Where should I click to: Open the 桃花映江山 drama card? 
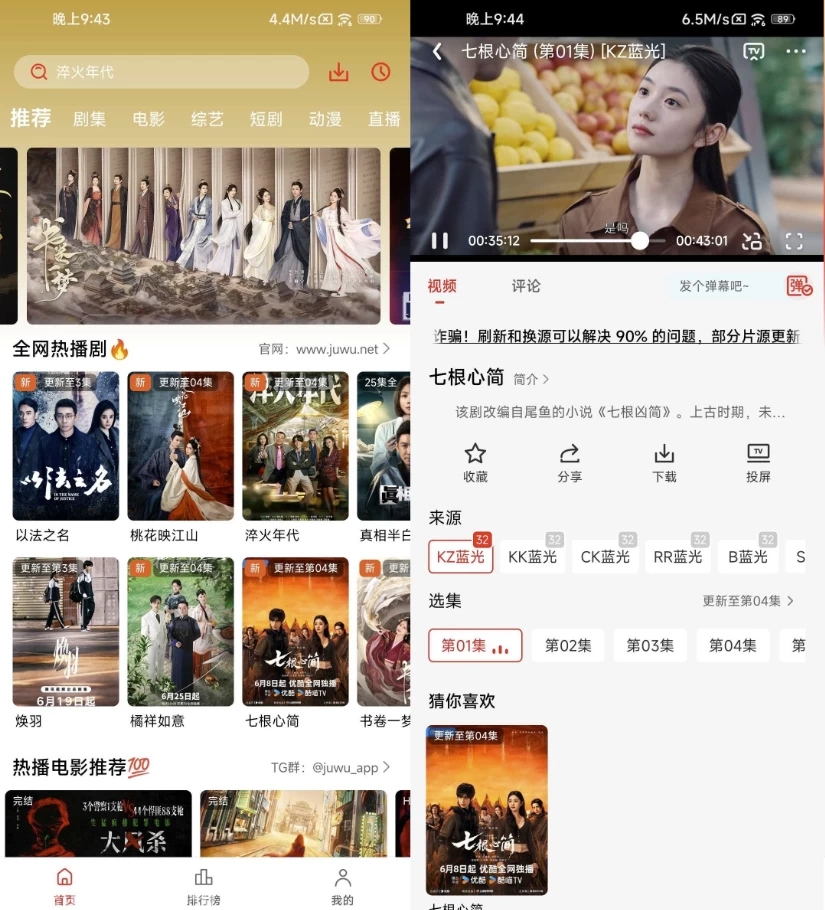tap(180, 447)
